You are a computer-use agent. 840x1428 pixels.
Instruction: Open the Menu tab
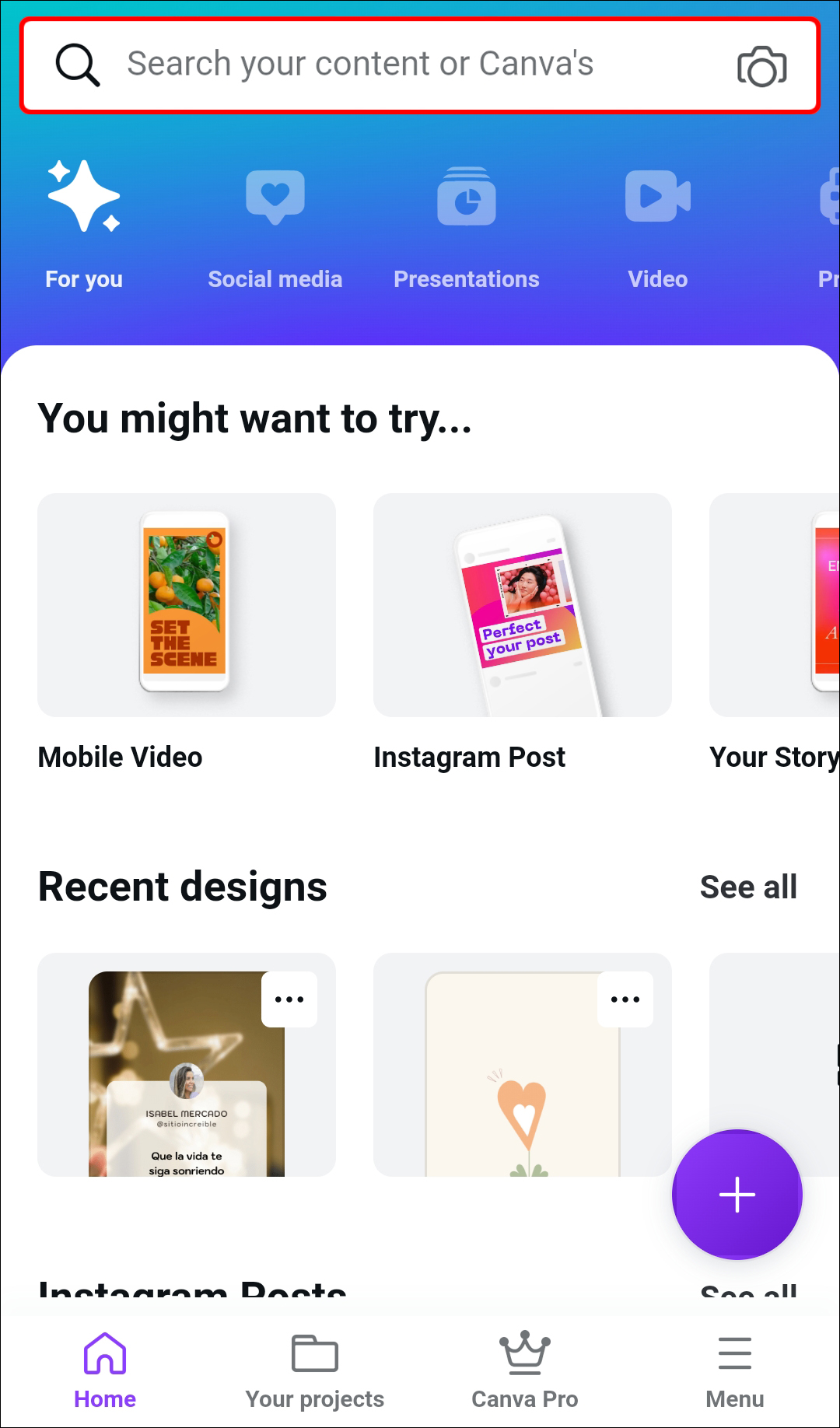pyautogui.click(x=734, y=1370)
